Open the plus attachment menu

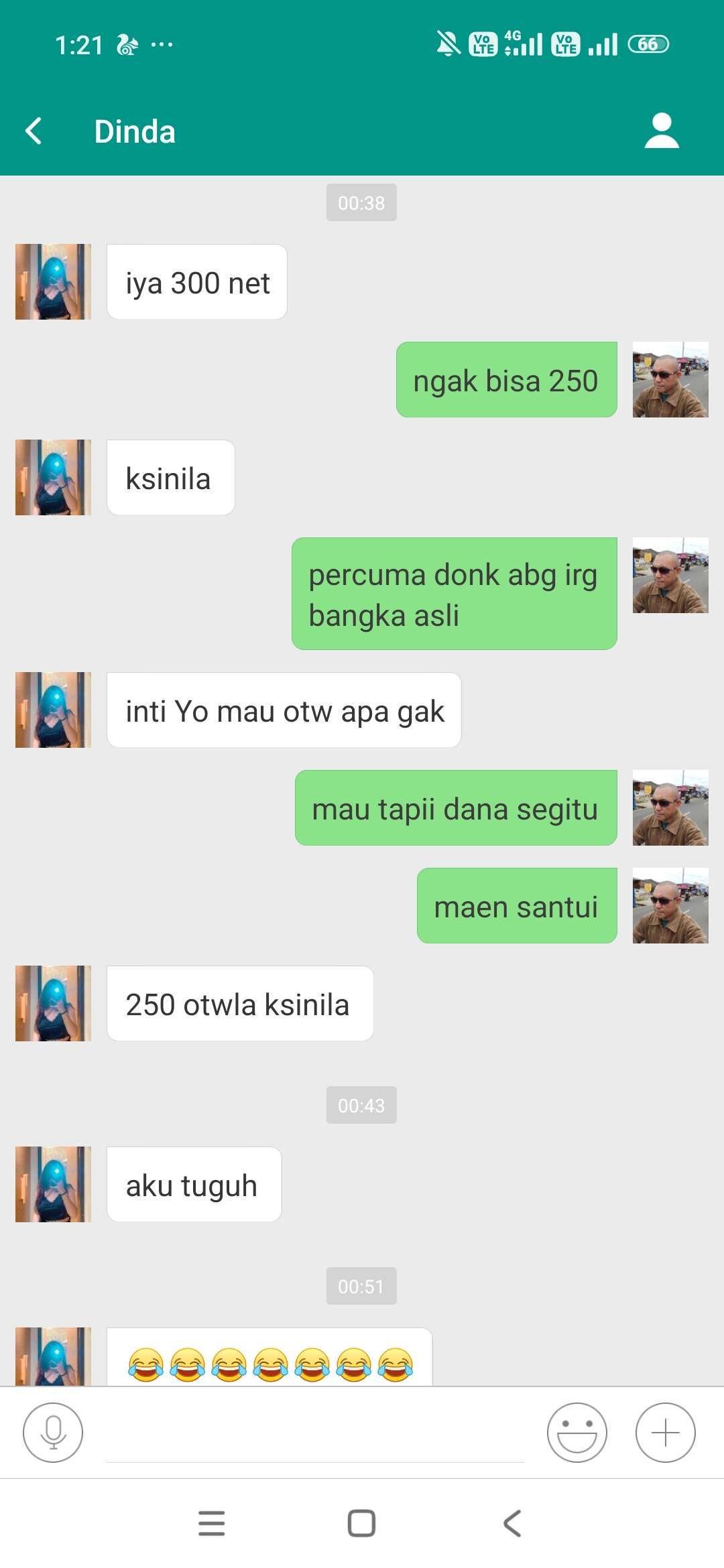pyautogui.click(x=665, y=1432)
